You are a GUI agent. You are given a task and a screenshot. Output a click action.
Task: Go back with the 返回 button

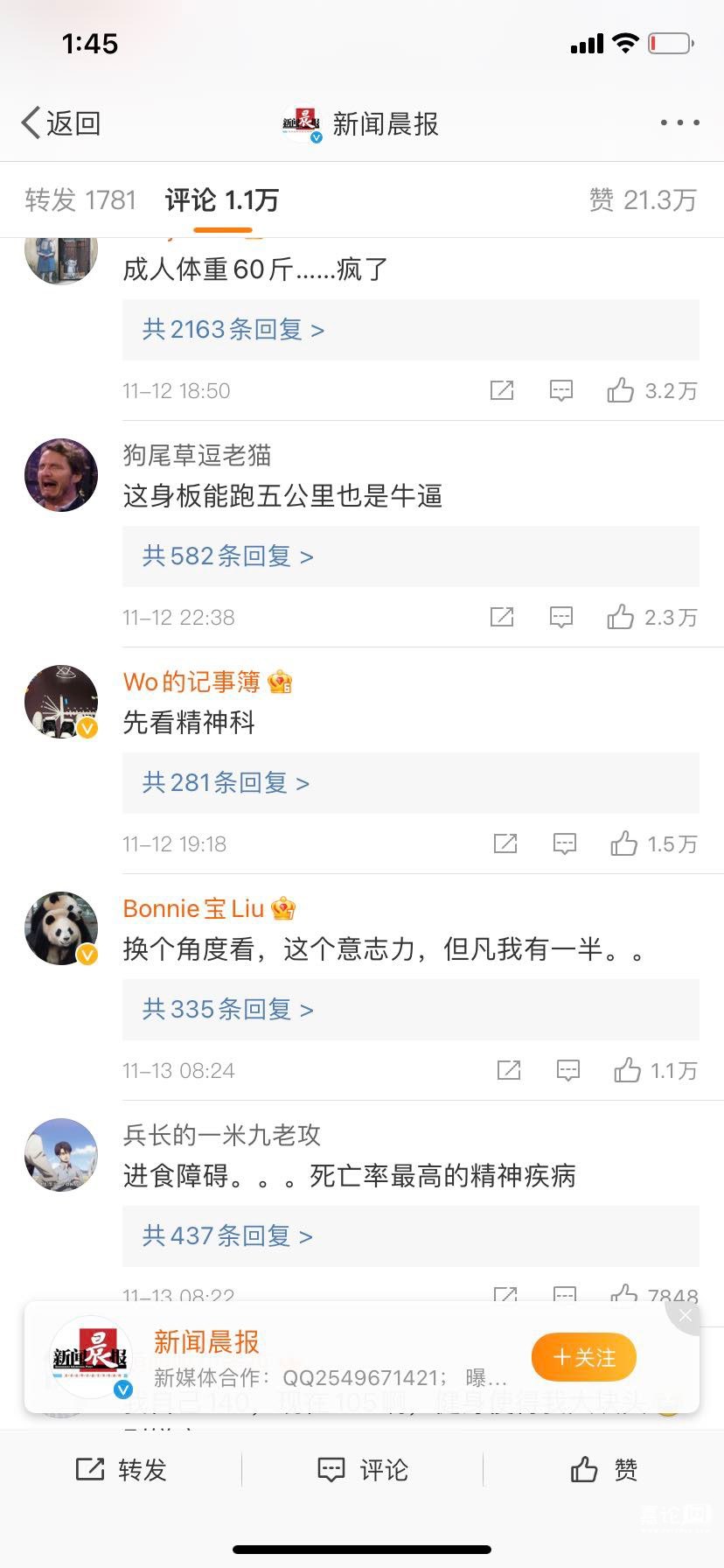coord(61,123)
